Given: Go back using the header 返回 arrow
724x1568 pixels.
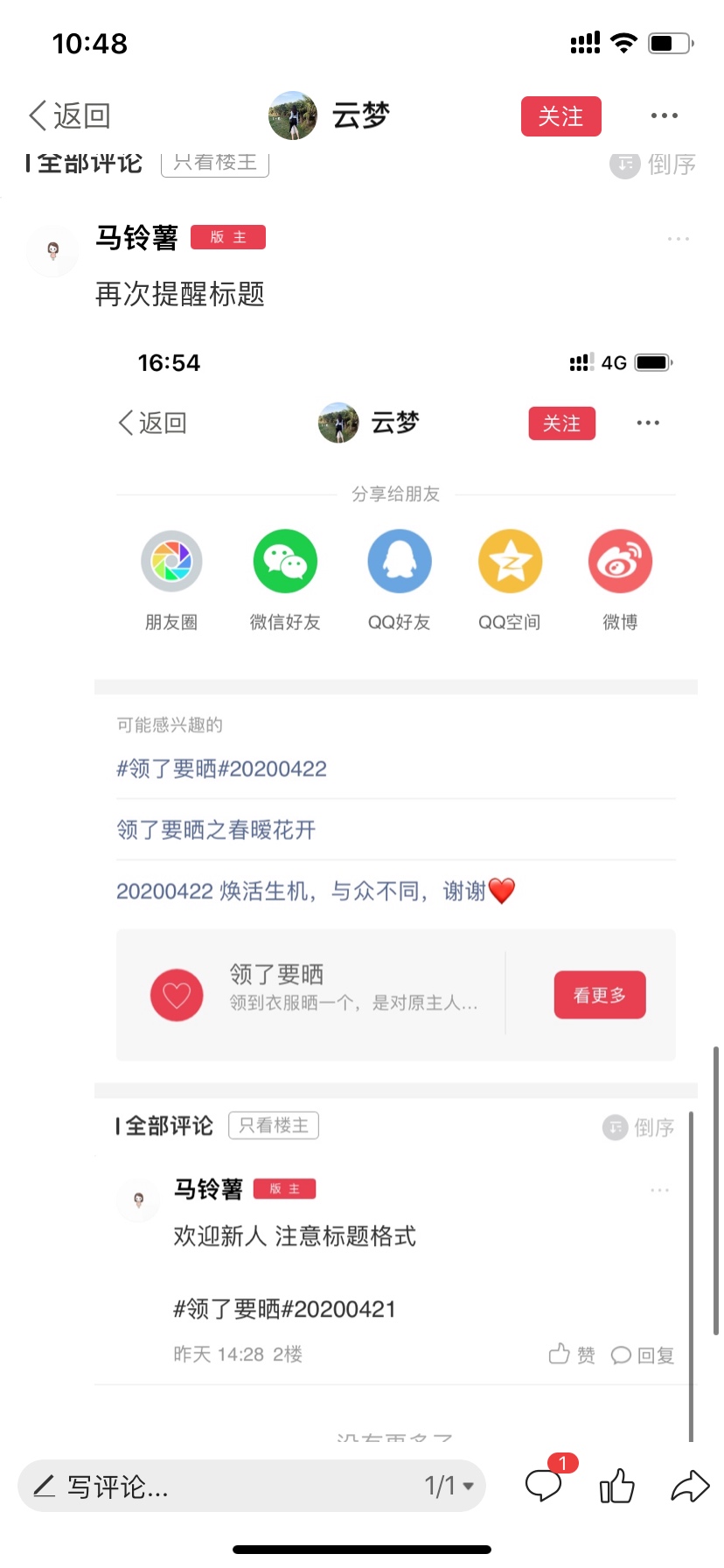Looking at the screenshot, I should [x=68, y=115].
